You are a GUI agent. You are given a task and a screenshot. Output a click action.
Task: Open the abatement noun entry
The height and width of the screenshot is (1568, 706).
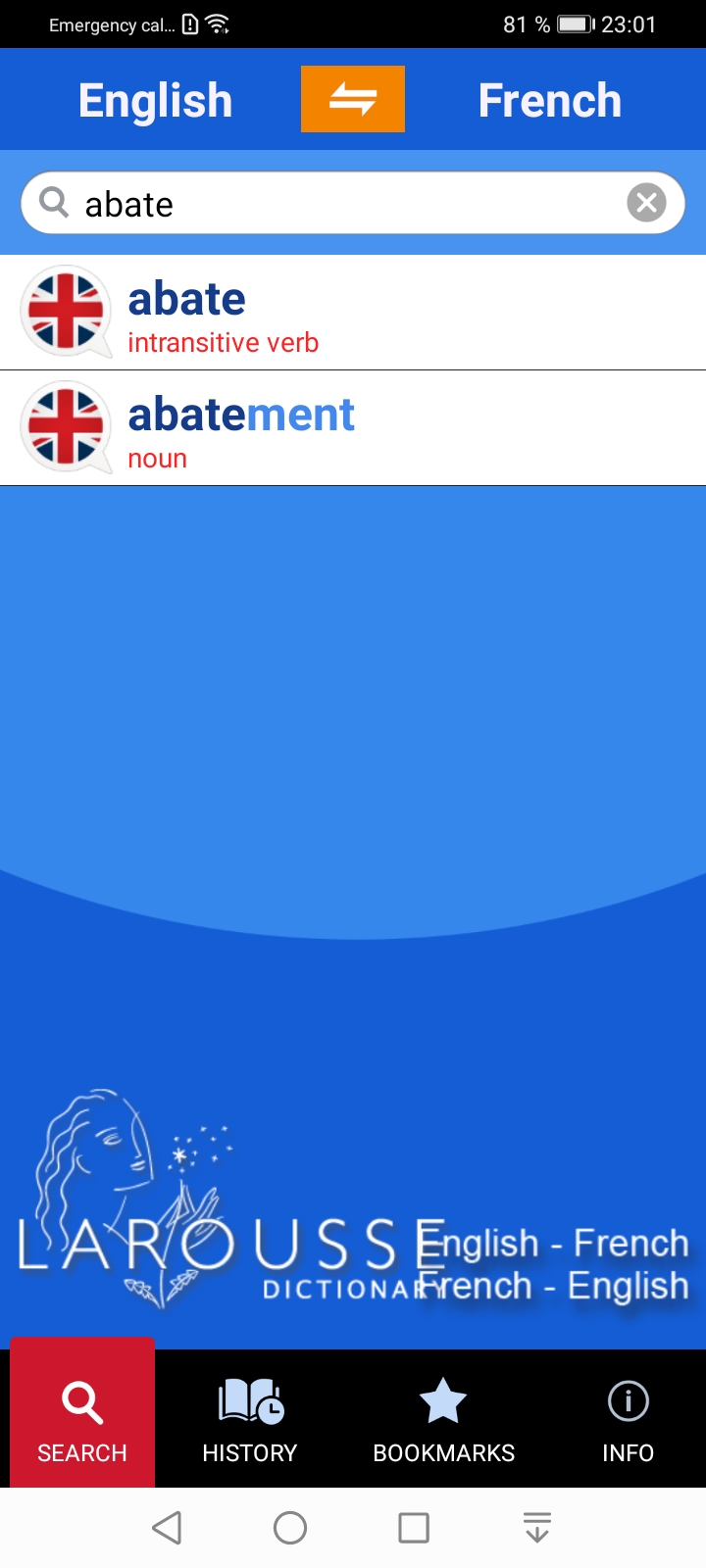[x=353, y=429]
